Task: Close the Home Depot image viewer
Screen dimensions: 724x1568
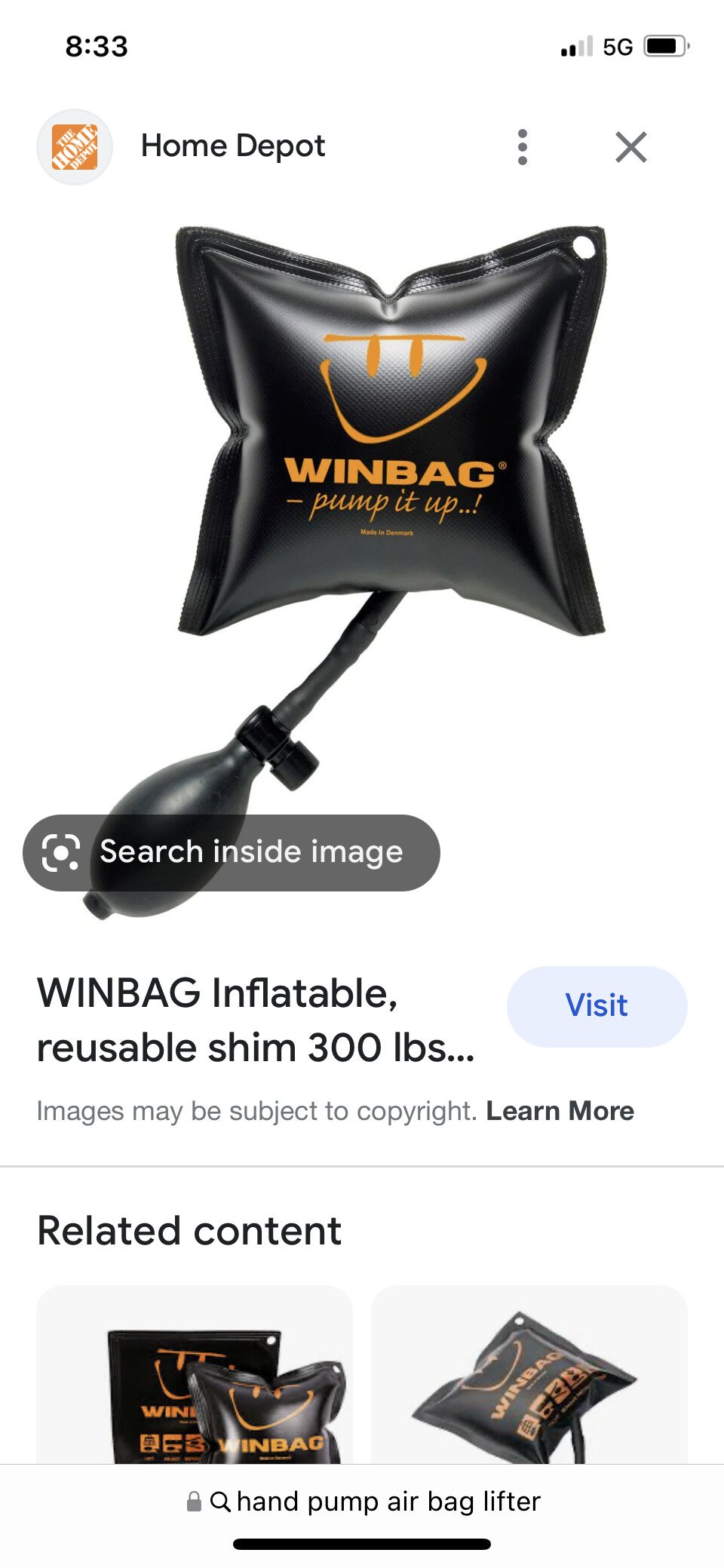Action: 630,147
